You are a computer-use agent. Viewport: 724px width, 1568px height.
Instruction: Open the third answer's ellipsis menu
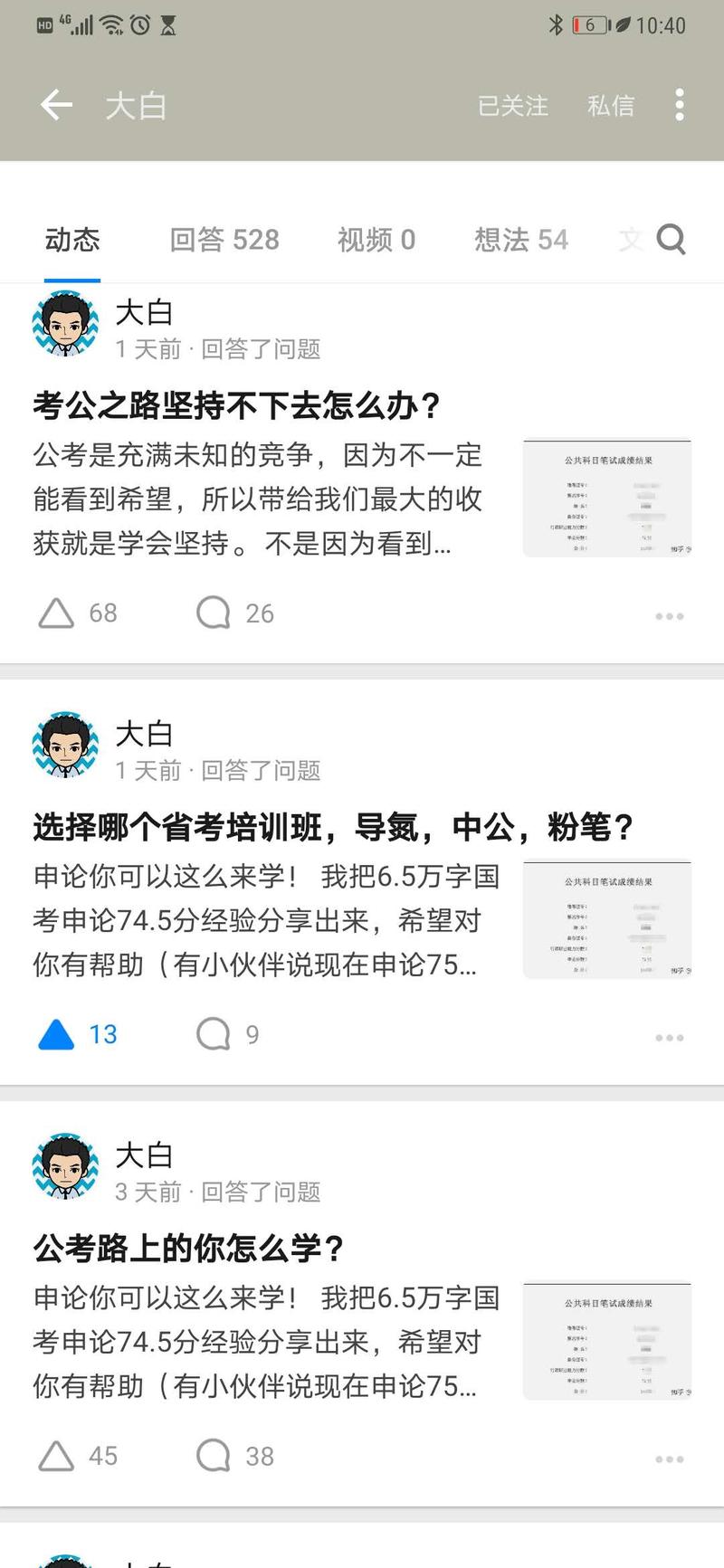point(670,1459)
